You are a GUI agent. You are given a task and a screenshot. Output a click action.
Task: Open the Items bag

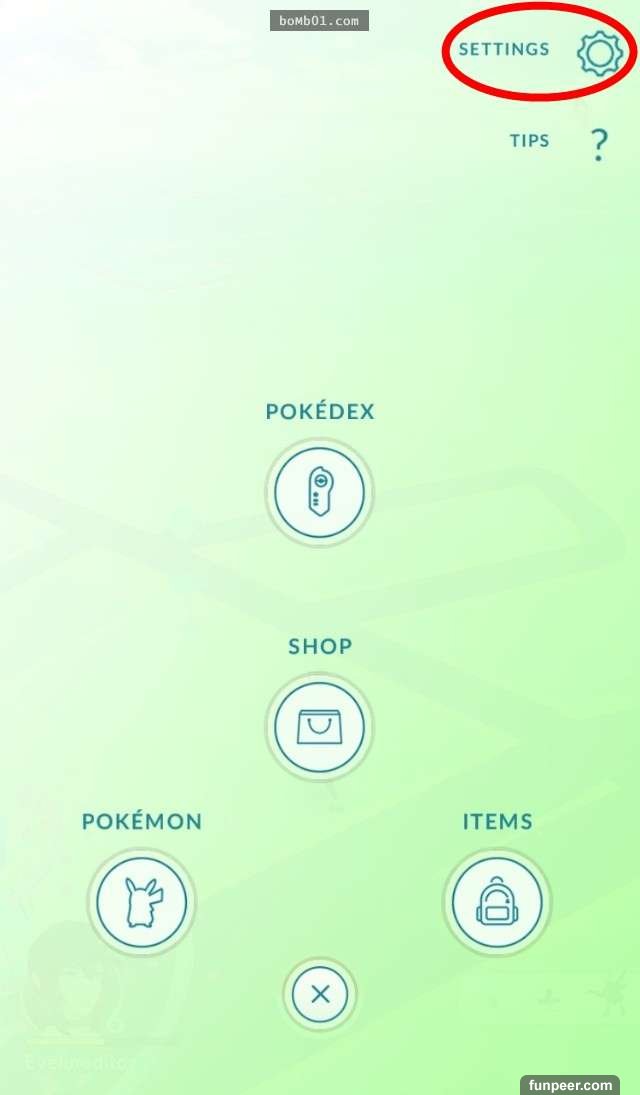point(497,903)
